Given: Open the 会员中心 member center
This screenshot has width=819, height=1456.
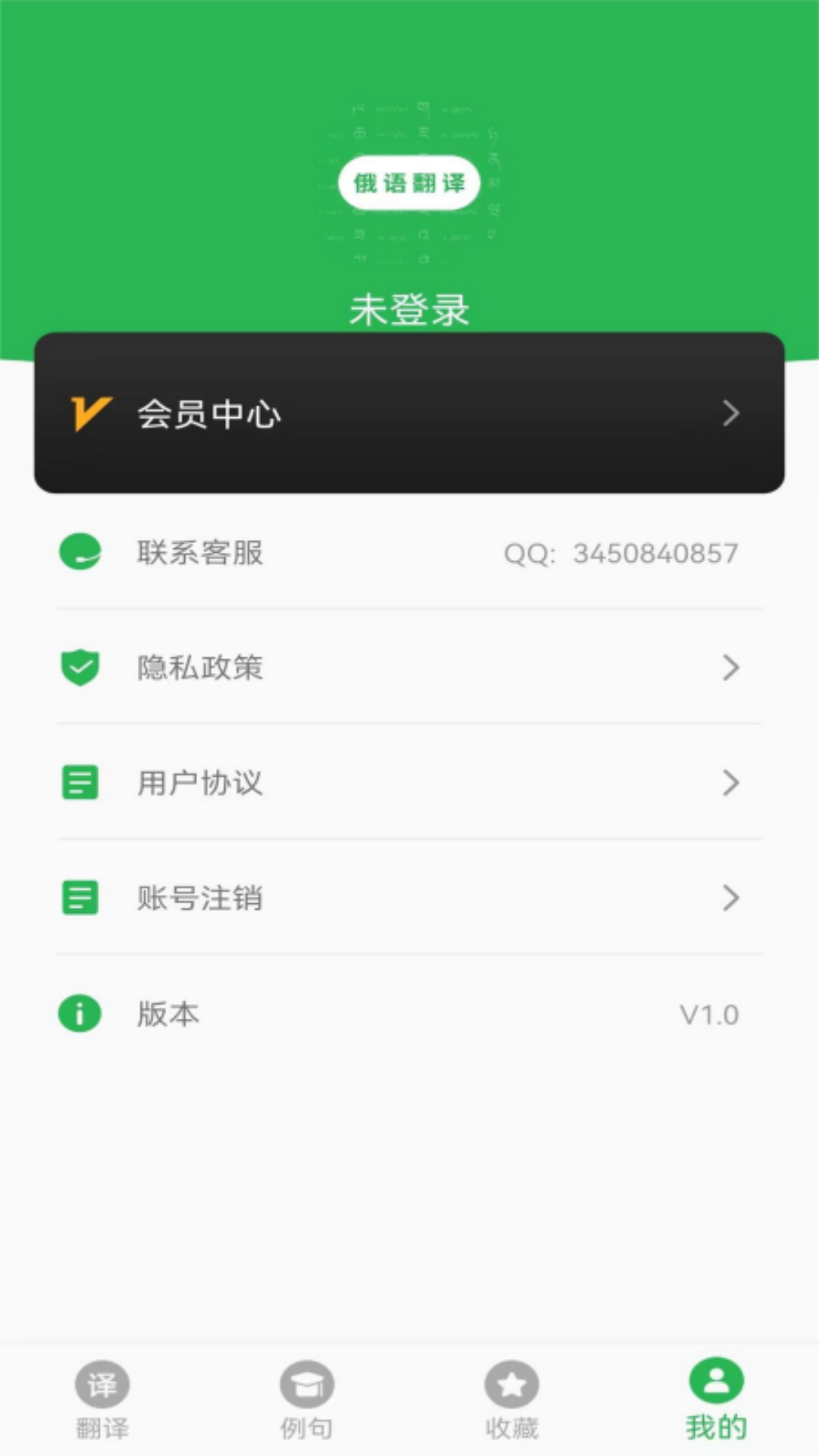Looking at the screenshot, I should (x=409, y=413).
